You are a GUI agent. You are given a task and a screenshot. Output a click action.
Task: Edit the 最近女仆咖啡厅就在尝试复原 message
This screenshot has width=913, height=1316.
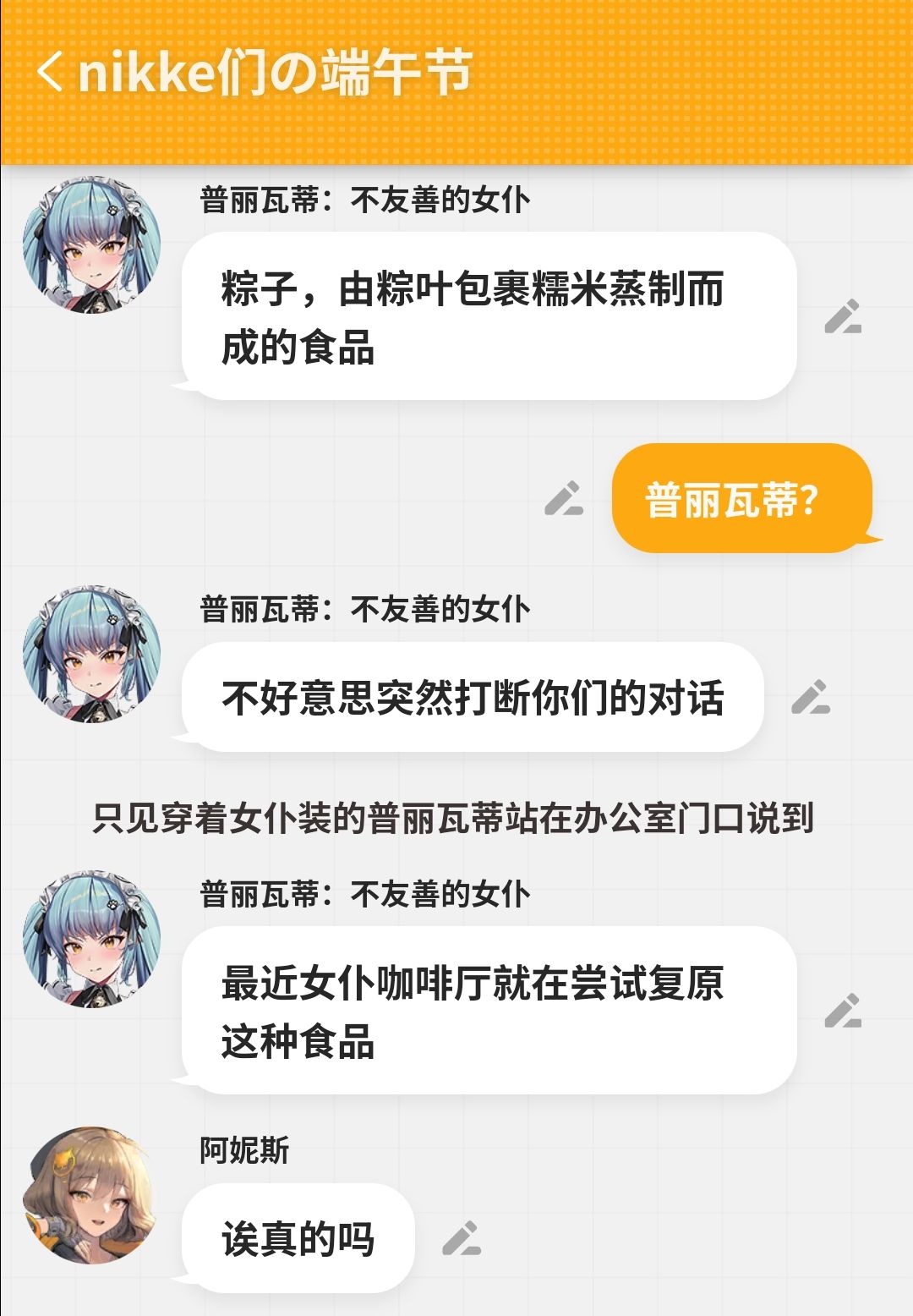click(x=843, y=1011)
